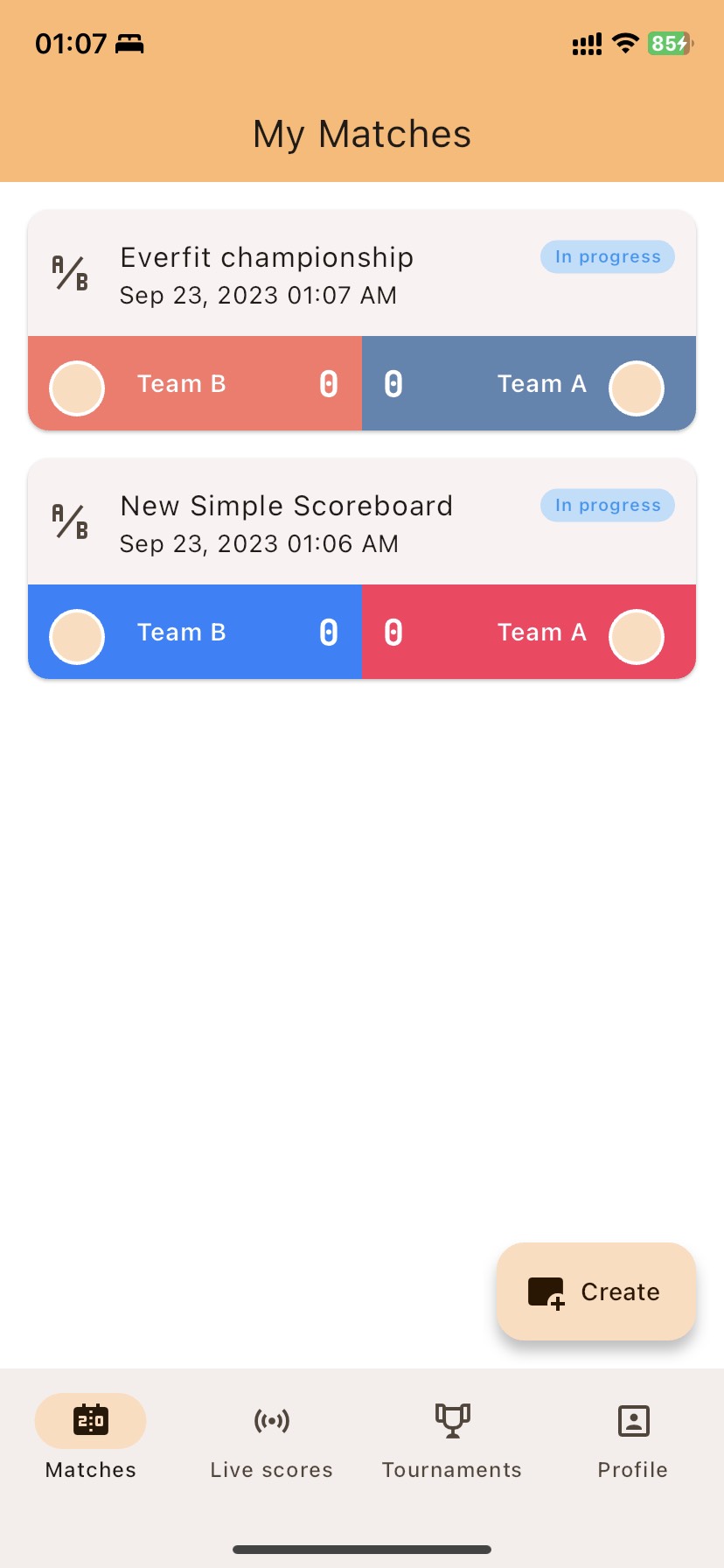Tap the battery indicator in the status bar
This screenshot has height=1568, width=724.
(668, 43)
